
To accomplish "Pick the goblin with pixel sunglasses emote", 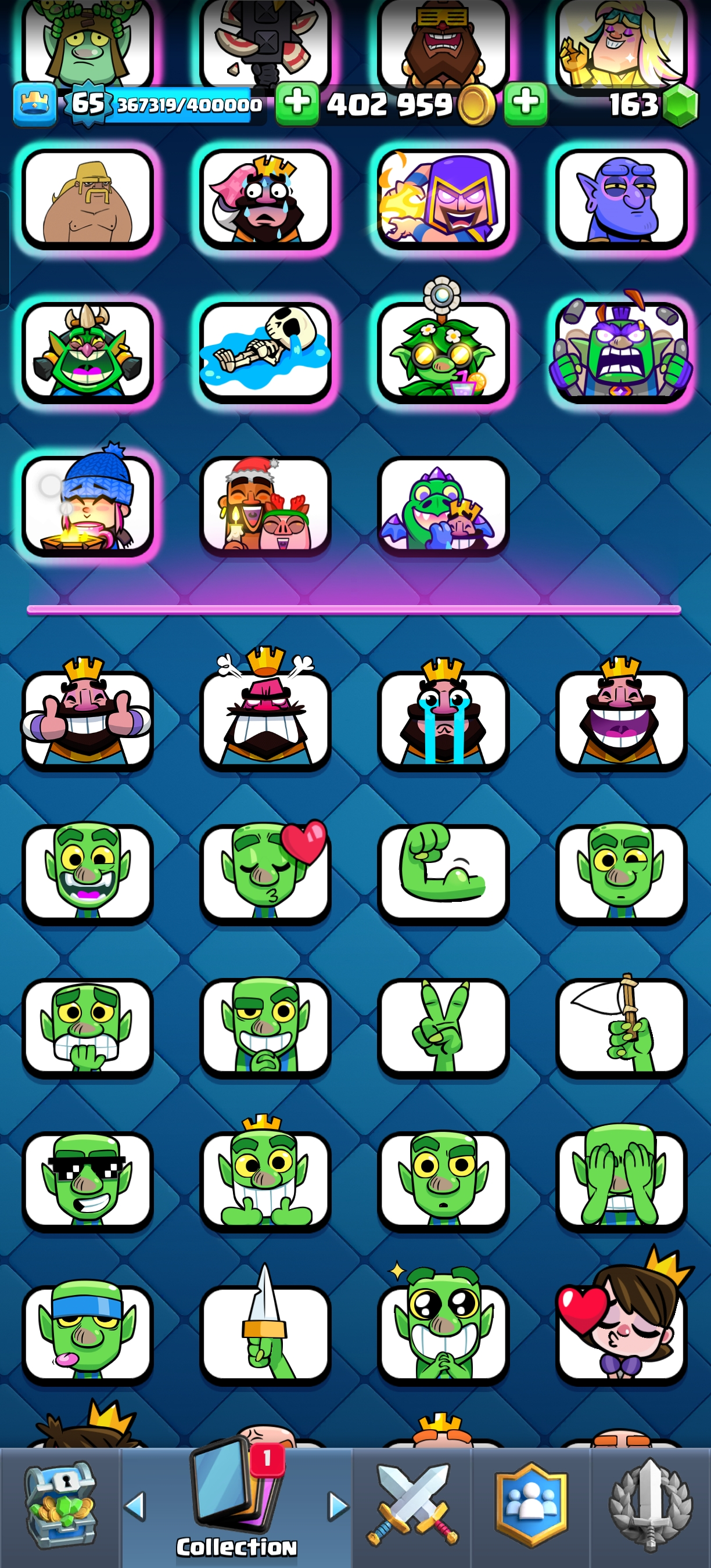I will (87, 1181).
